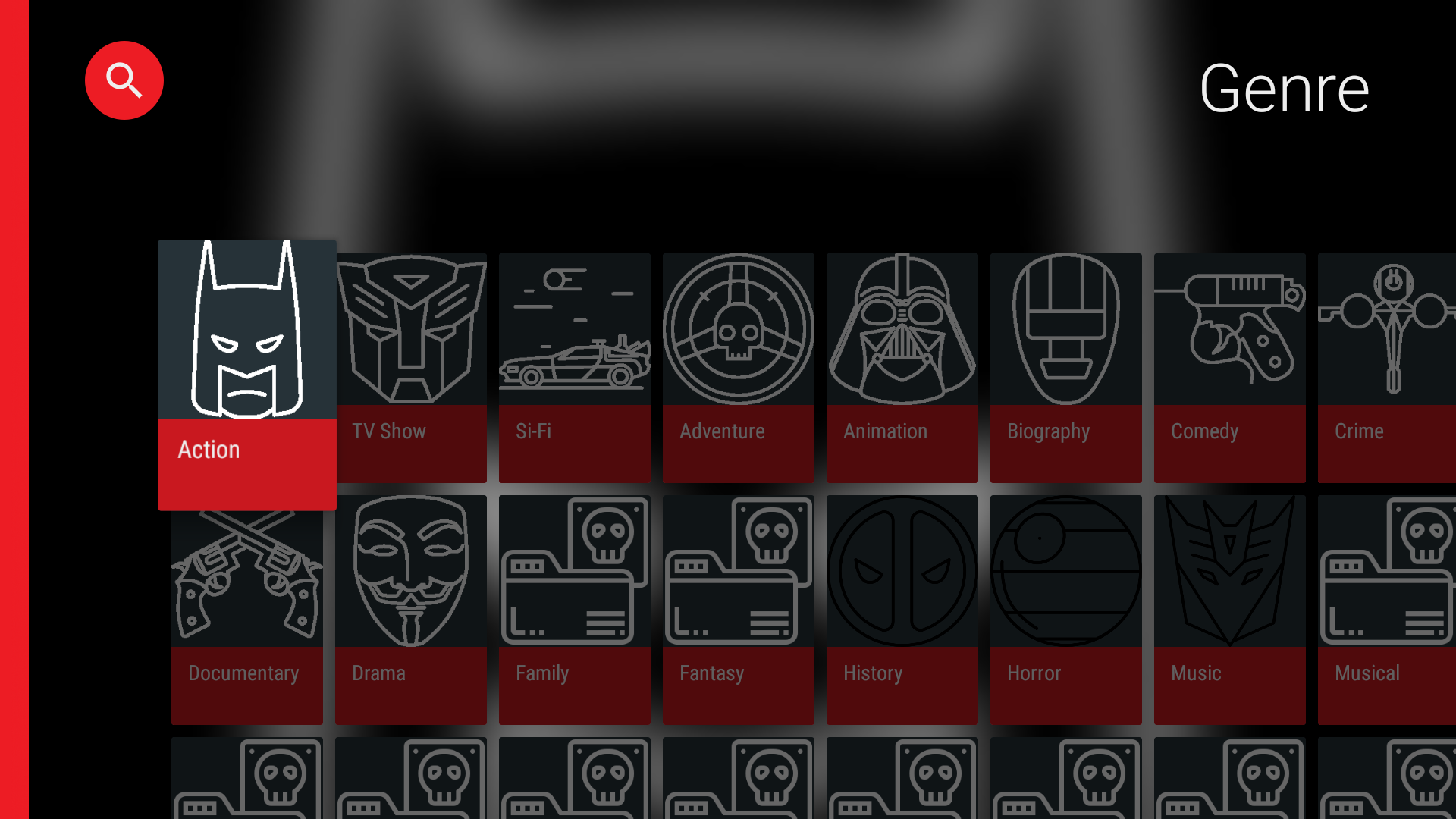Browse the Family genre
Image resolution: width=1456 pixels, height=819 pixels.
coord(575,610)
